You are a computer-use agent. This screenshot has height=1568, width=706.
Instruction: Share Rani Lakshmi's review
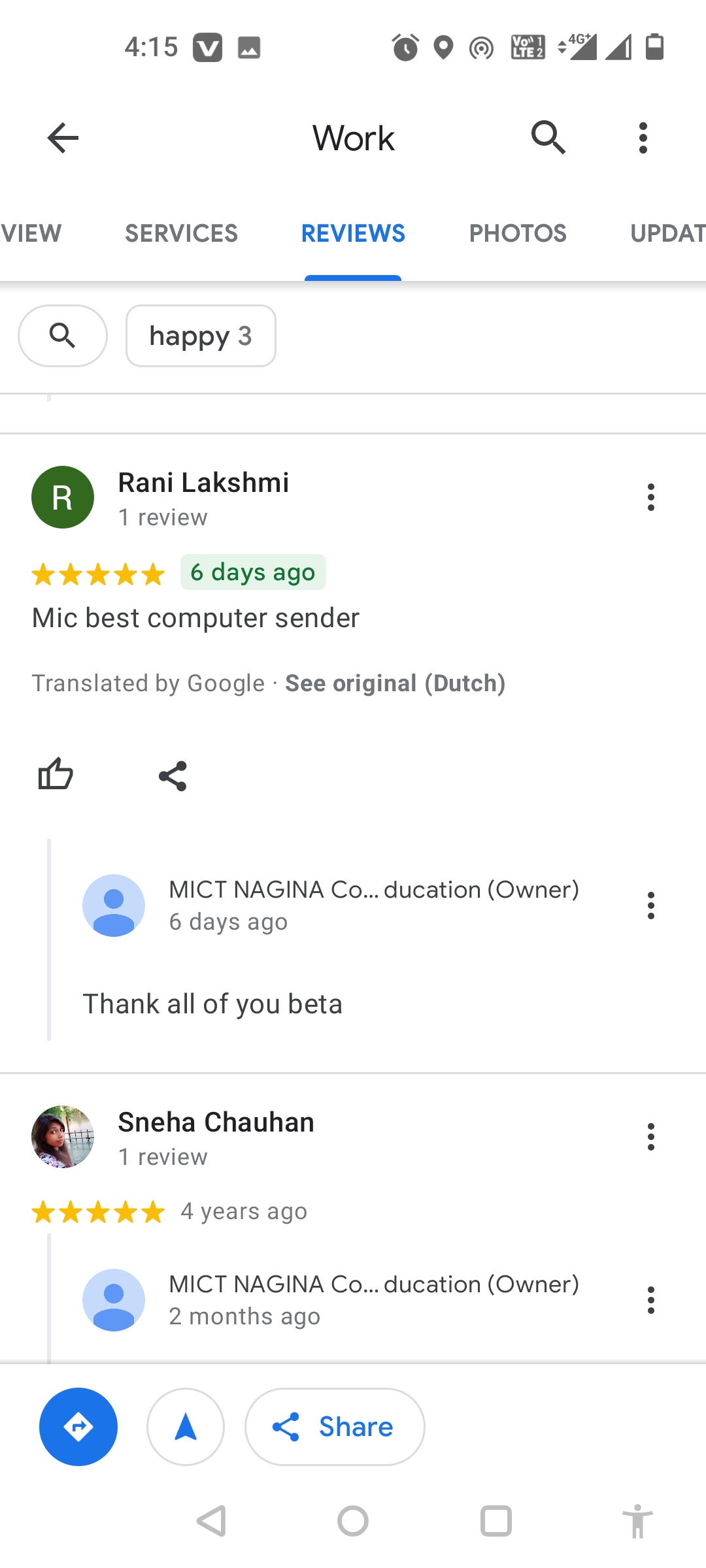click(x=173, y=776)
